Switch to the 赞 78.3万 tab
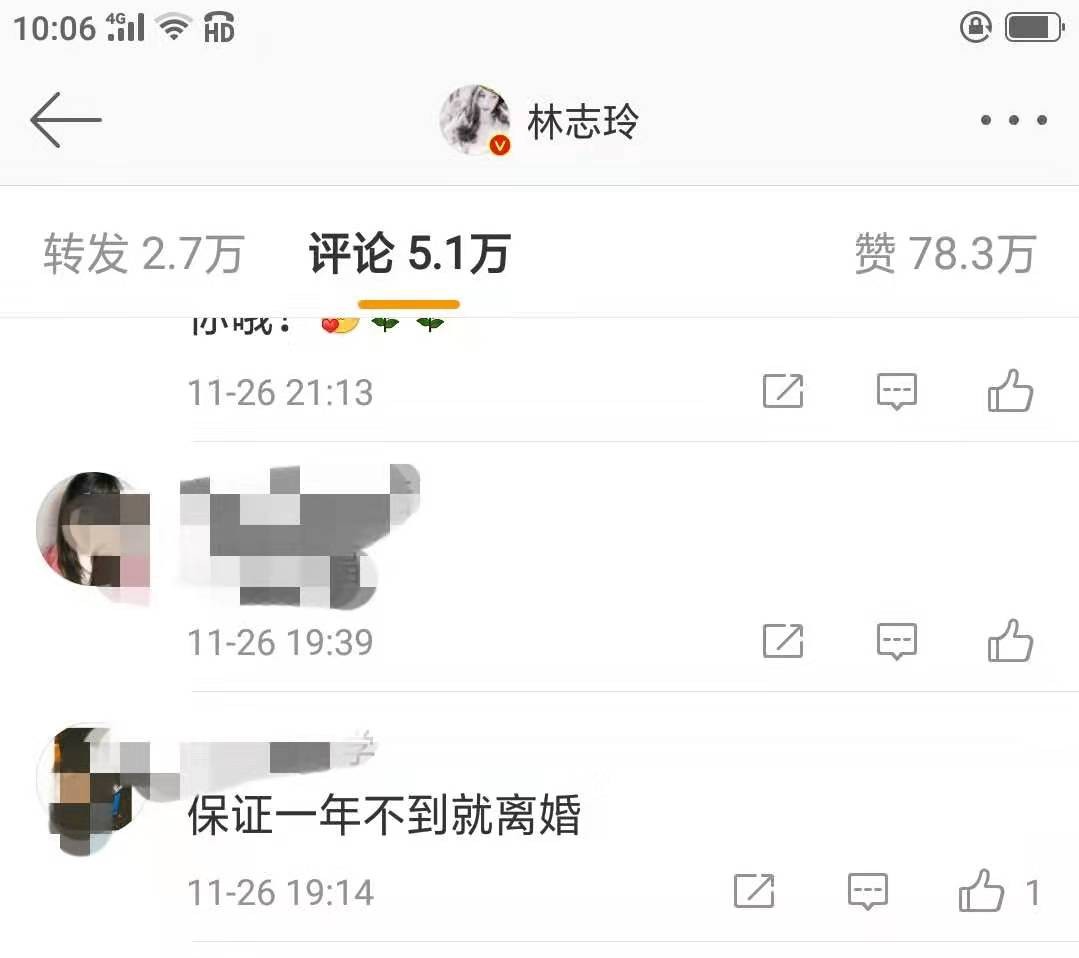The width and height of the screenshot is (1079, 958). pos(945,254)
